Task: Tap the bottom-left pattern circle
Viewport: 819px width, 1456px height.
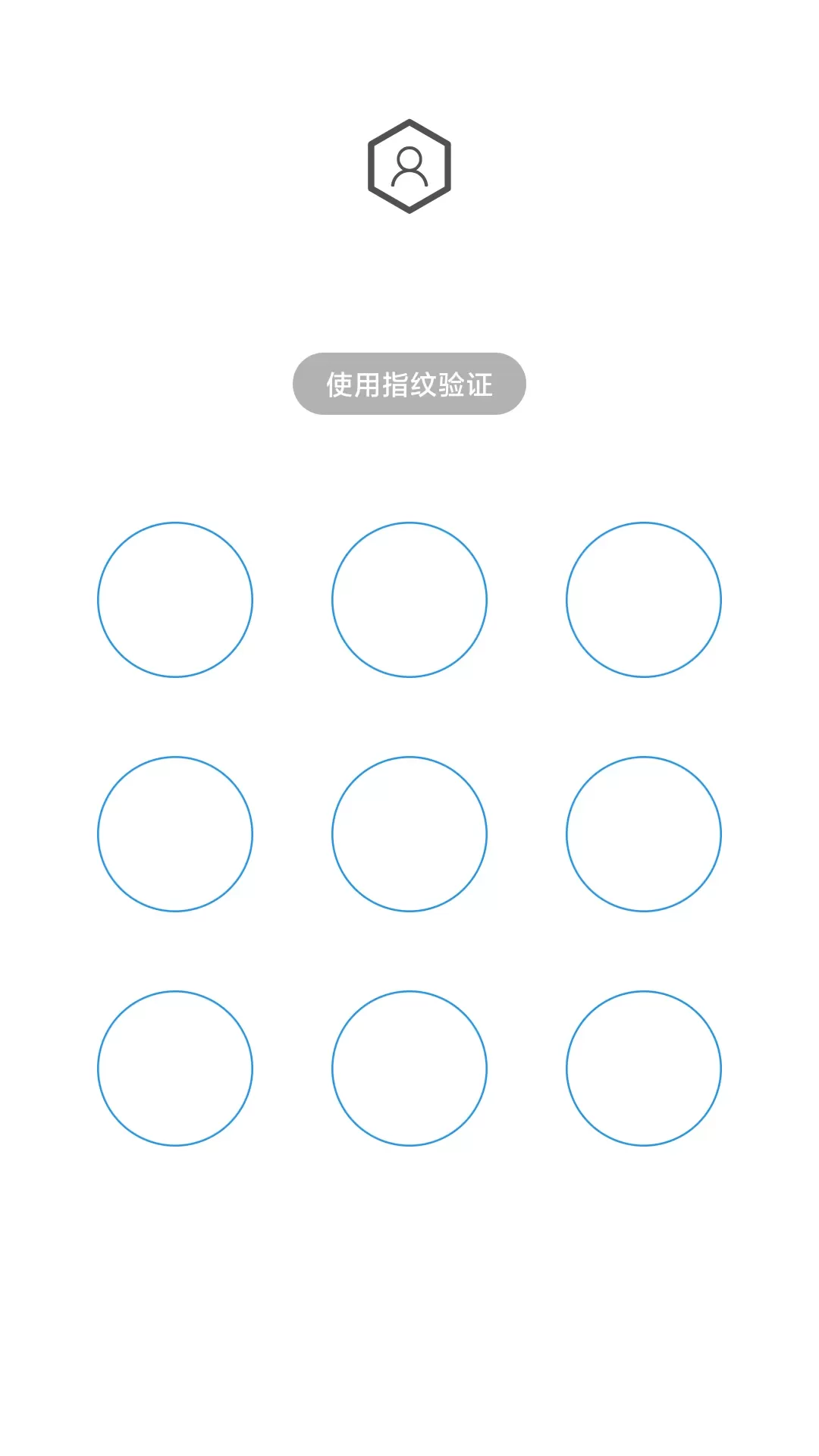Action: pyautogui.click(x=175, y=1068)
